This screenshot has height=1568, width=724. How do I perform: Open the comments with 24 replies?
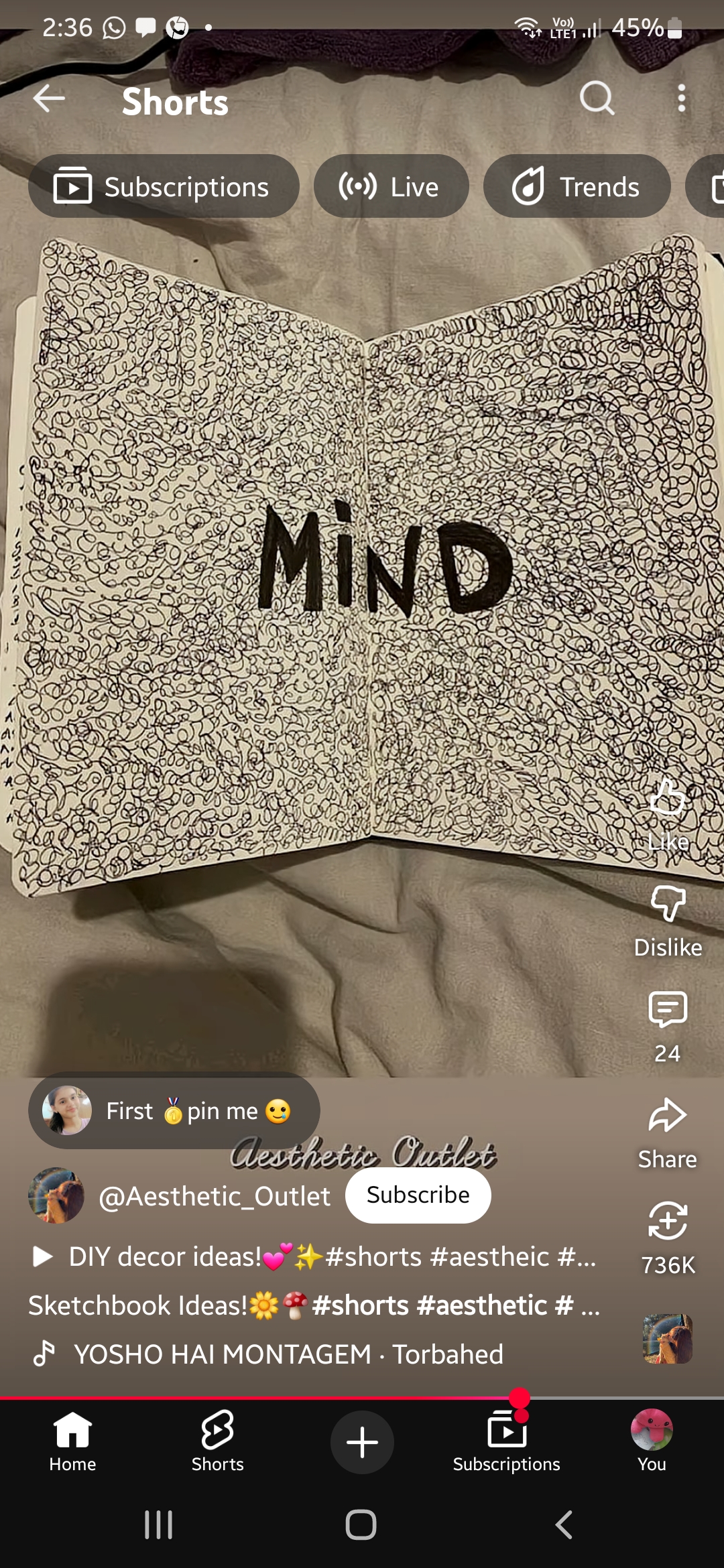[668, 1010]
